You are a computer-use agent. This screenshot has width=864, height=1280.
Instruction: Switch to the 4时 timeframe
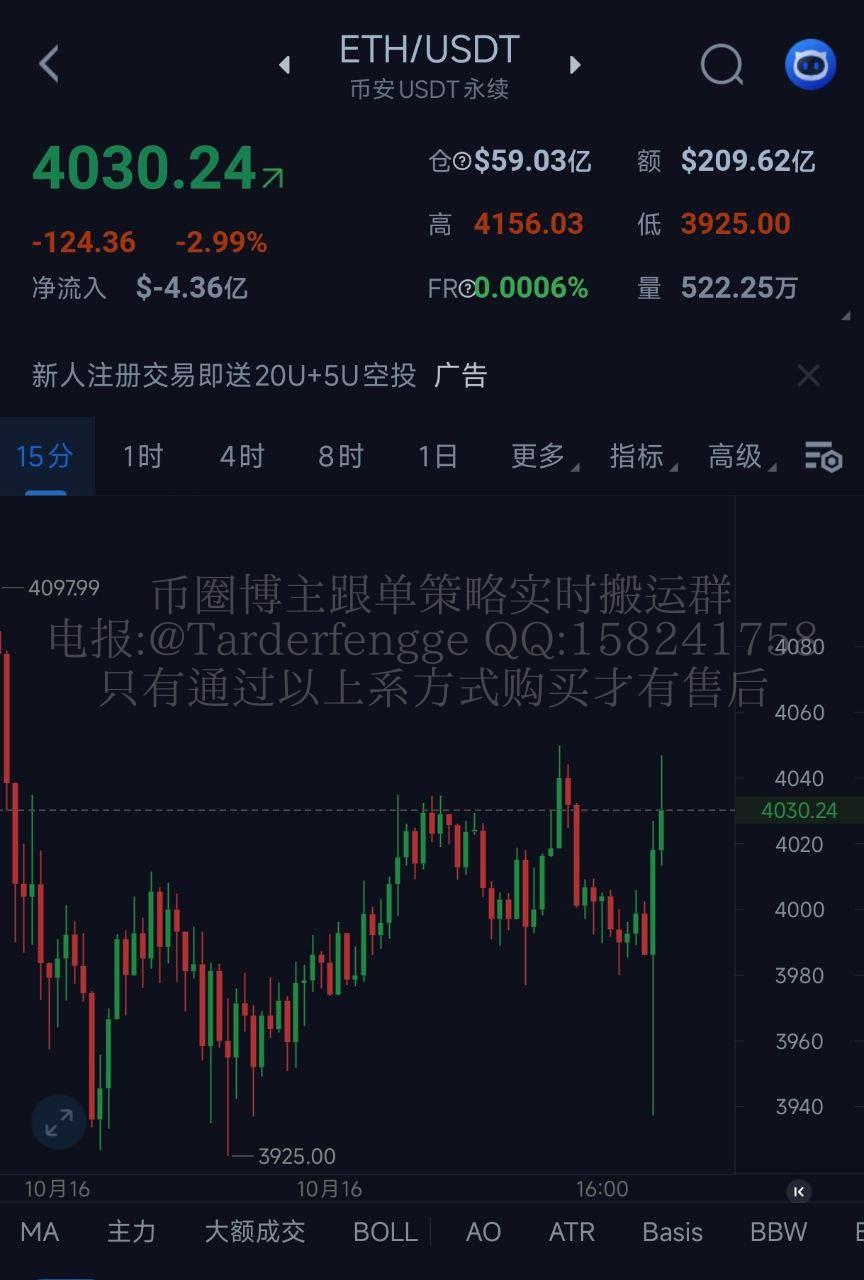[x=241, y=457]
